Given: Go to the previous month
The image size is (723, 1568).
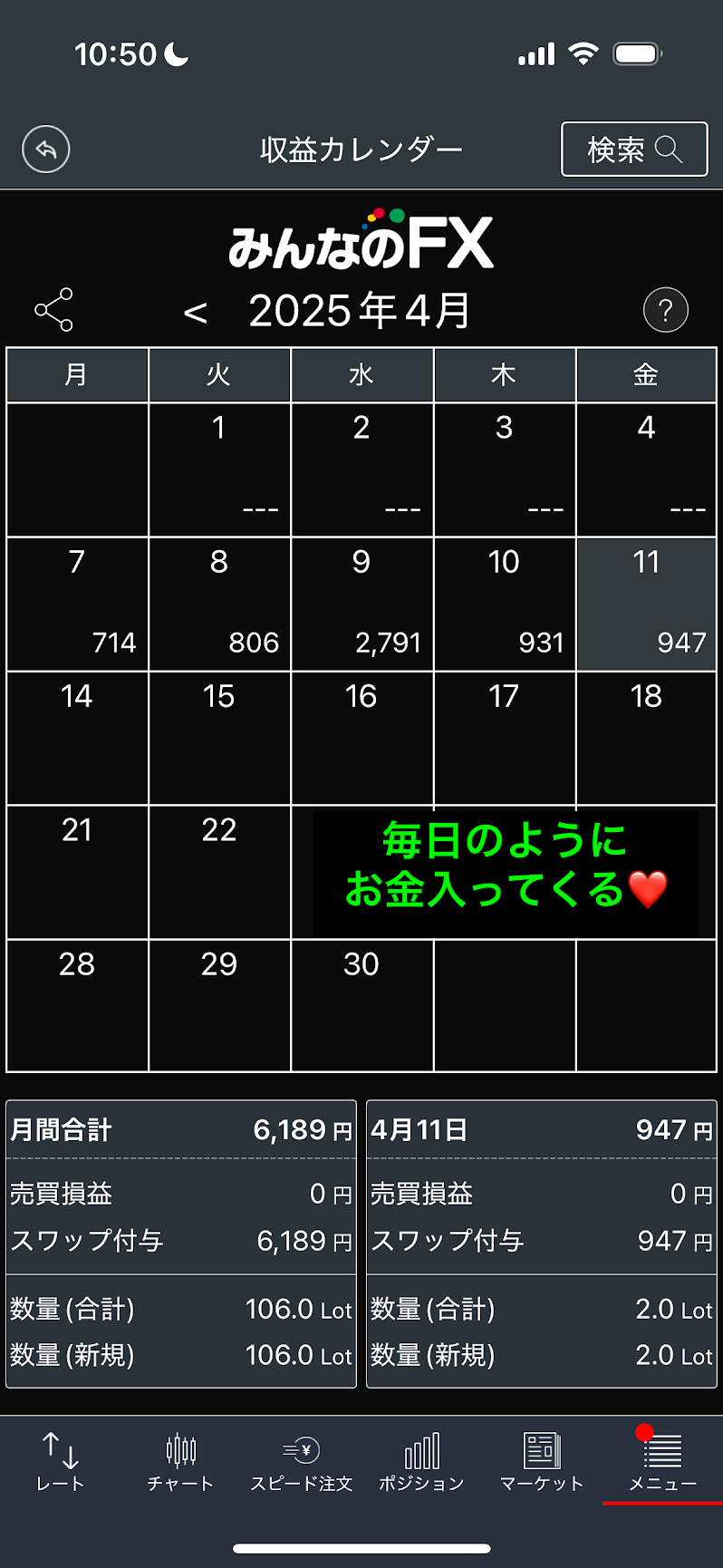Looking at the screenshot, I should 195,314.
